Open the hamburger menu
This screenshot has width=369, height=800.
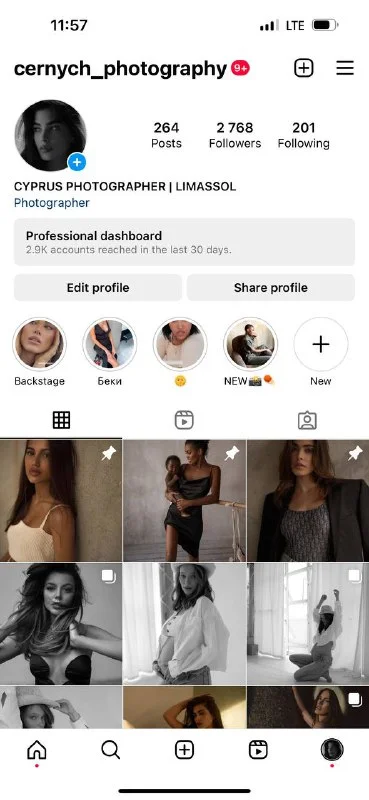click(345, 68)
